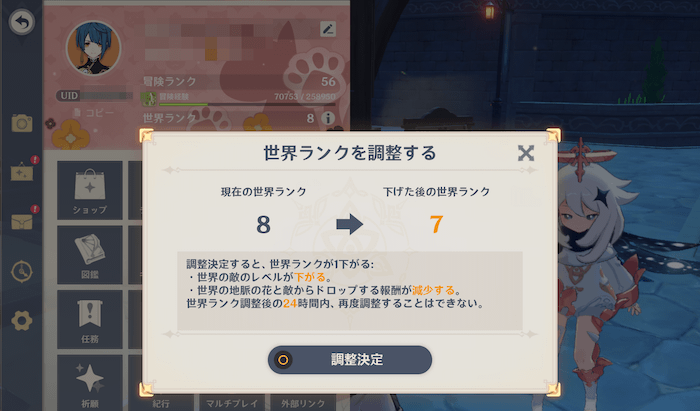Screen dimensions: 700x411
Task: Tap the profile avatar picture
Action: (x=93, y=47)
